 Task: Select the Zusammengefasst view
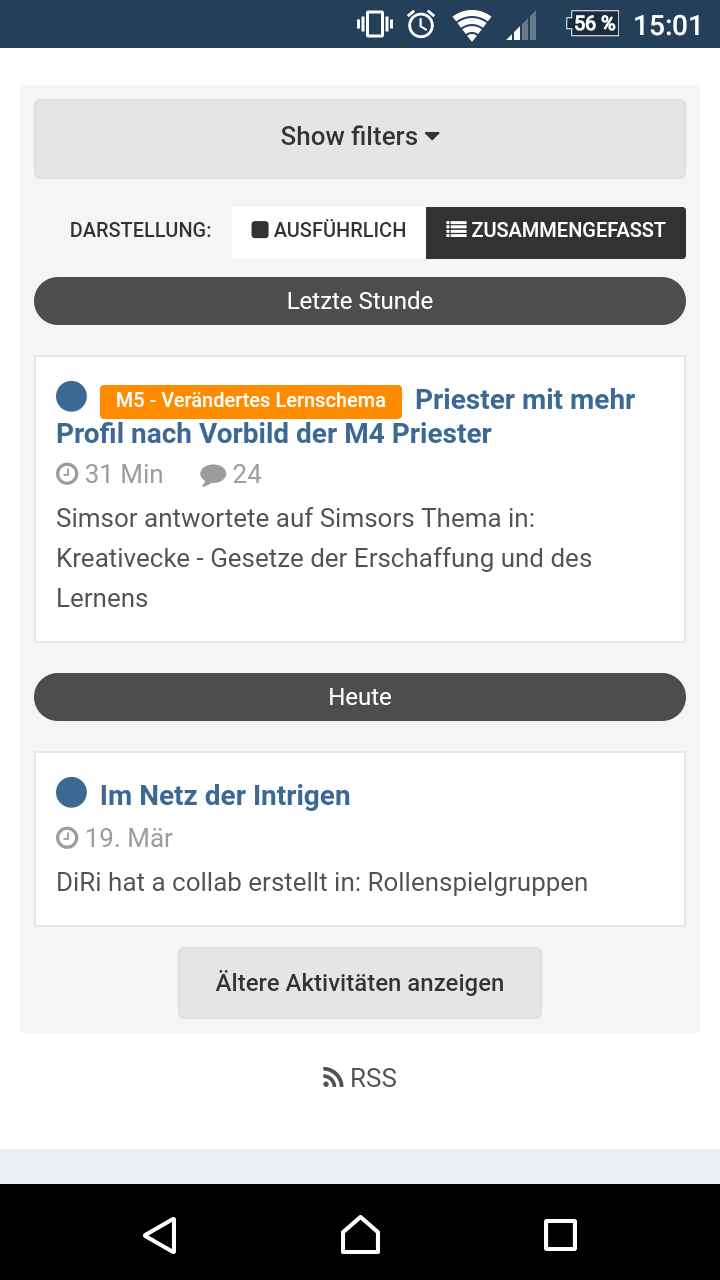(x=556, y=232)
